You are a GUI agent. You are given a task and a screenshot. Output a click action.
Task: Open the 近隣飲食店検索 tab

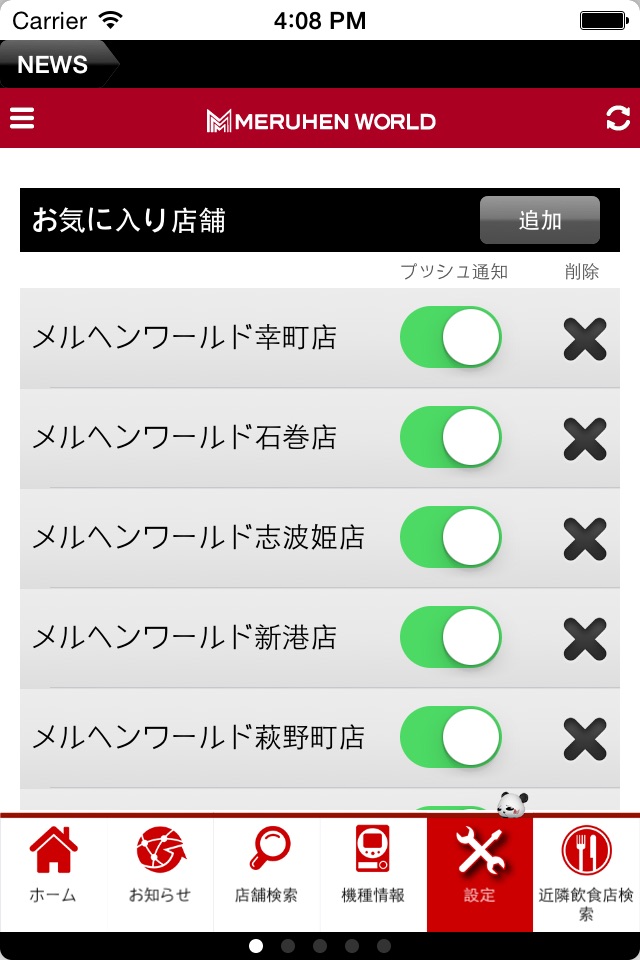[586, 874]
